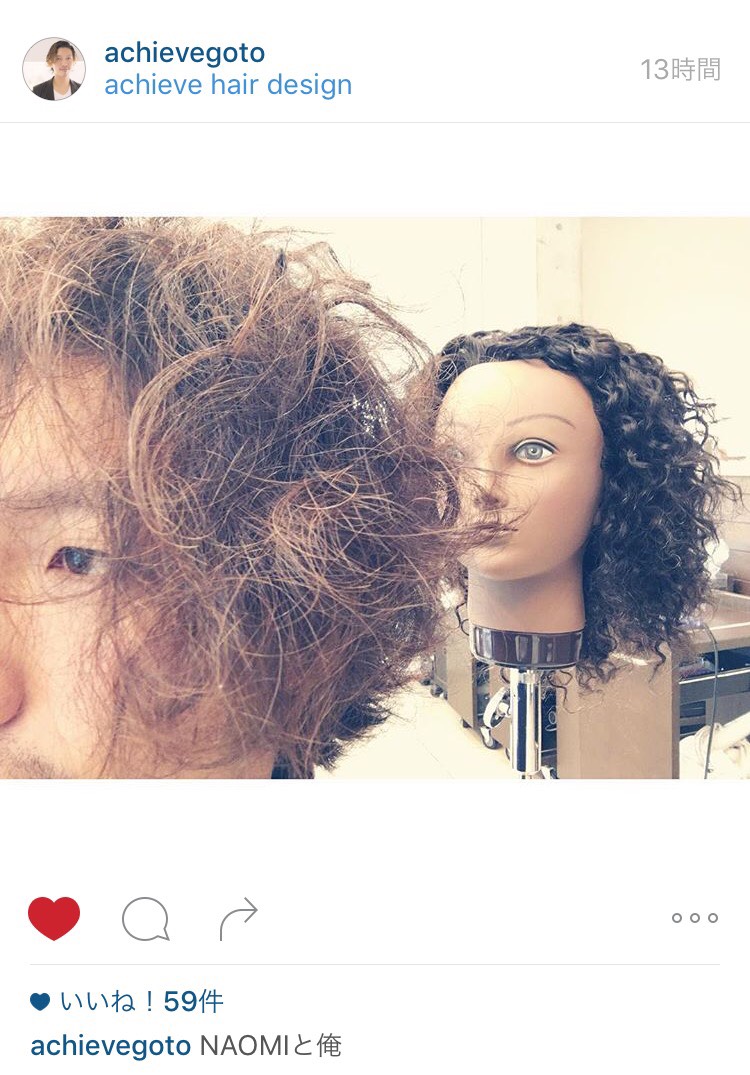Image resolution: width=750 pixels, height=1075 pixels.
Task: Unlike the post with the red heart
Action: pyautogui.click(x=54, y=918)
